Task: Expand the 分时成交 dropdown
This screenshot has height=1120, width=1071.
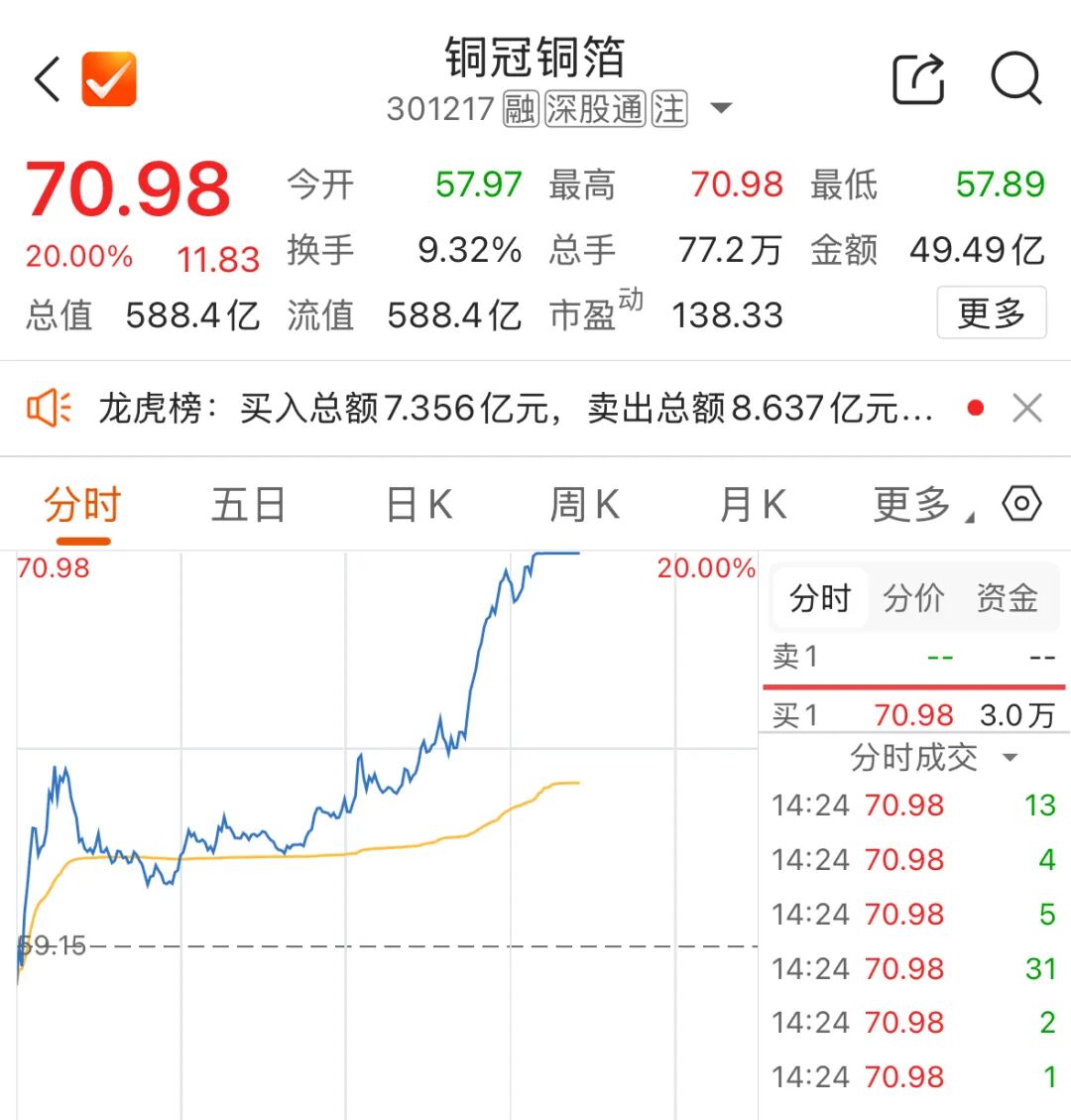Action: point(934,757)
